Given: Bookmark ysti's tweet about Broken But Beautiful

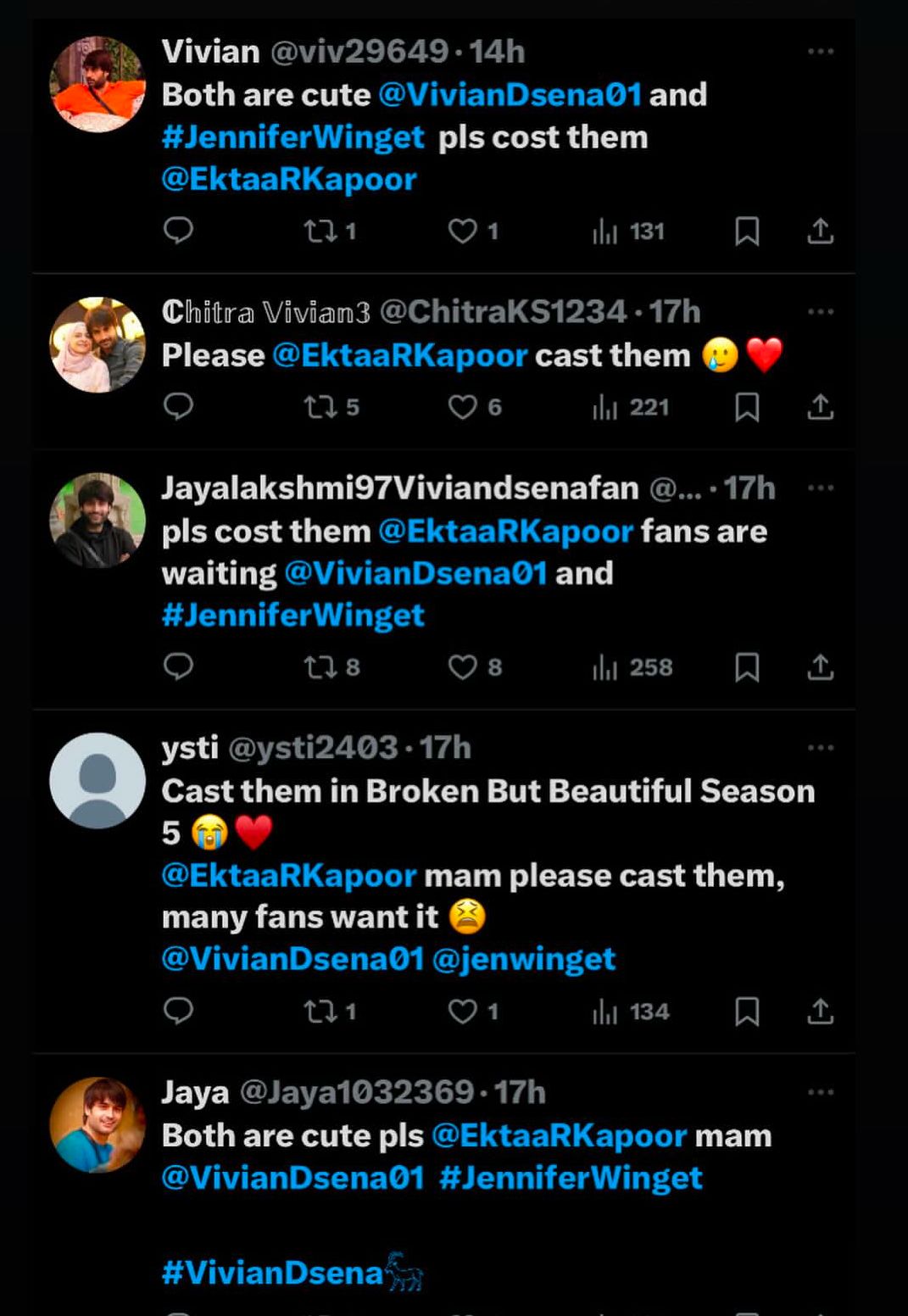Looking at the screenshot, I should pos(747,1011).
